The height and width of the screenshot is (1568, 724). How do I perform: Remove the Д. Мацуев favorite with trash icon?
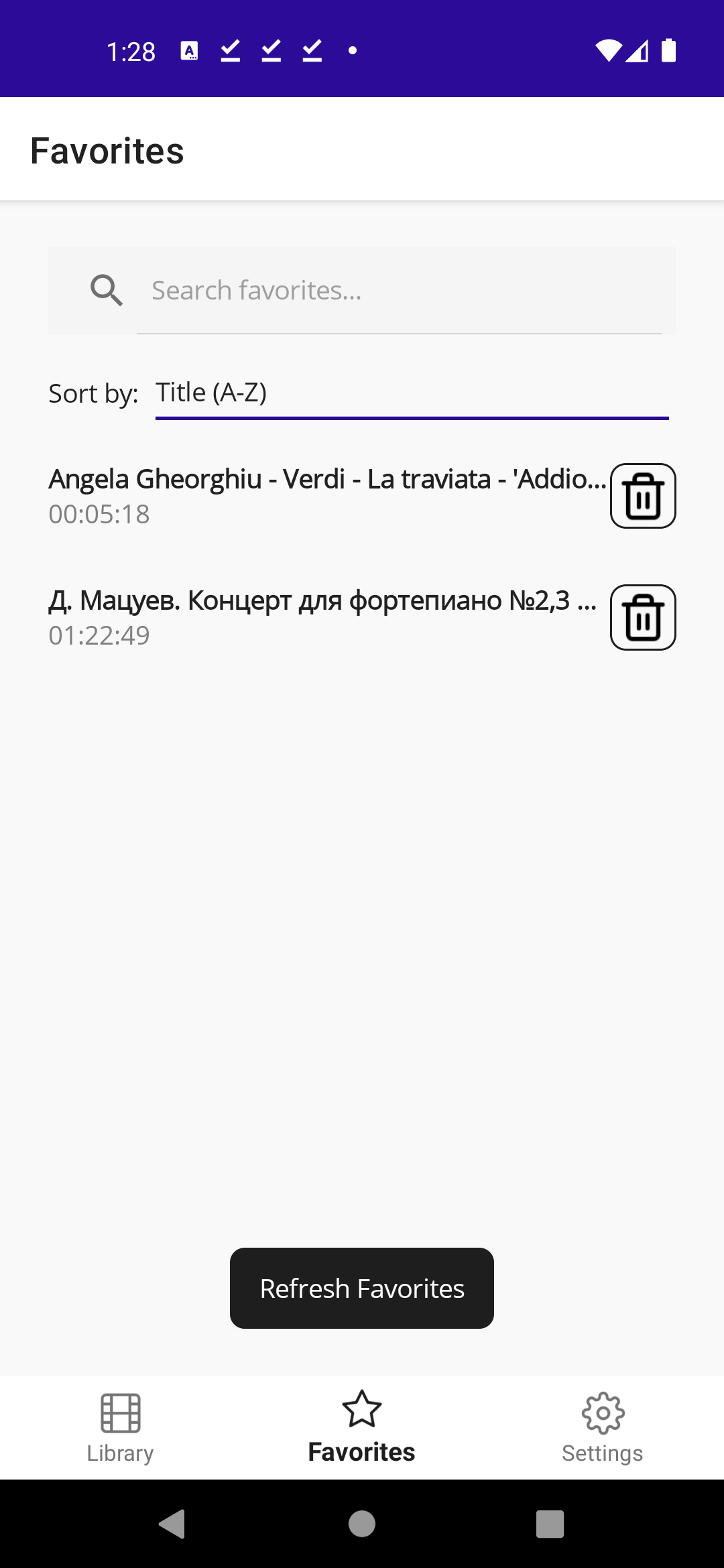click(x=642, y=617)
